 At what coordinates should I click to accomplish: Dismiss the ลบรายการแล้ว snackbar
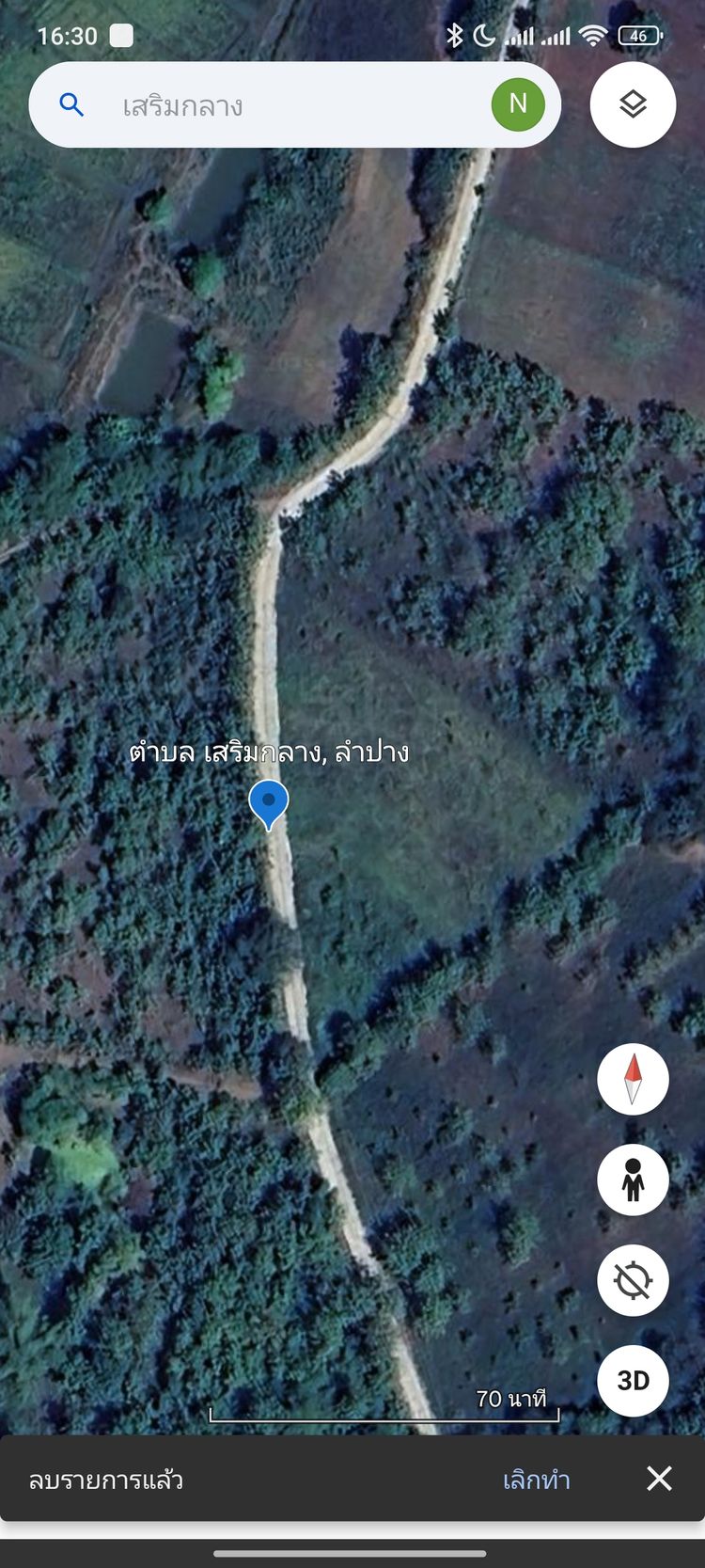point(659,1479)
